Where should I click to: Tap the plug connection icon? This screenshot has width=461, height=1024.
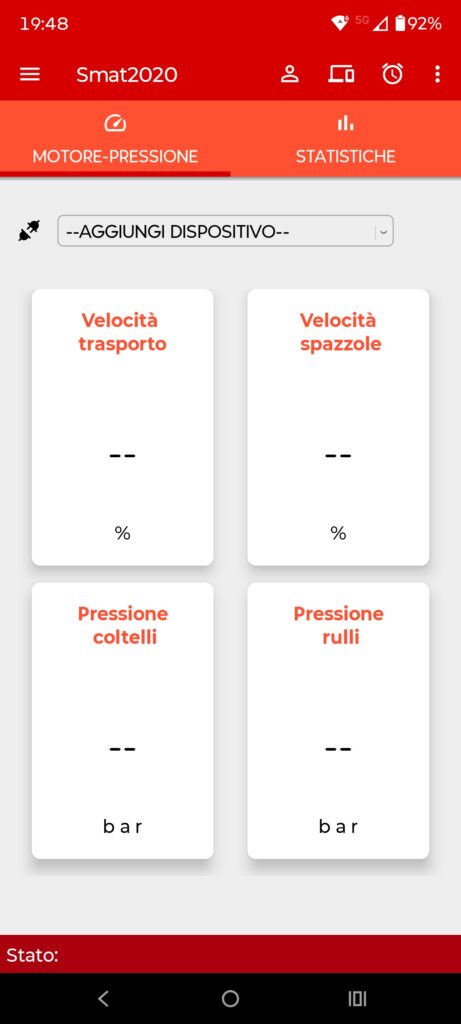29,231
